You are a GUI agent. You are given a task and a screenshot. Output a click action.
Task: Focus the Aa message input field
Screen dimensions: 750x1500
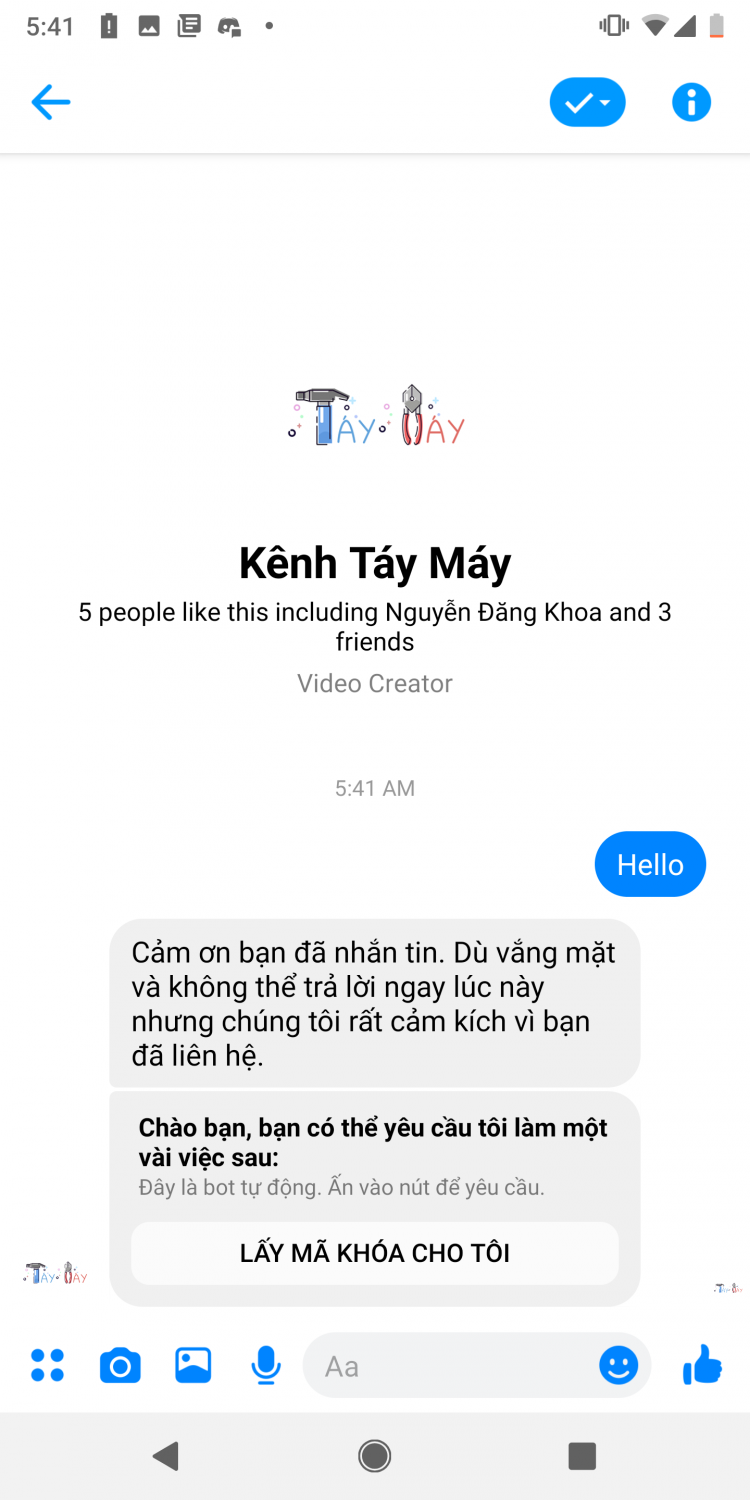pyautogui.click(x=450, y=1366)
